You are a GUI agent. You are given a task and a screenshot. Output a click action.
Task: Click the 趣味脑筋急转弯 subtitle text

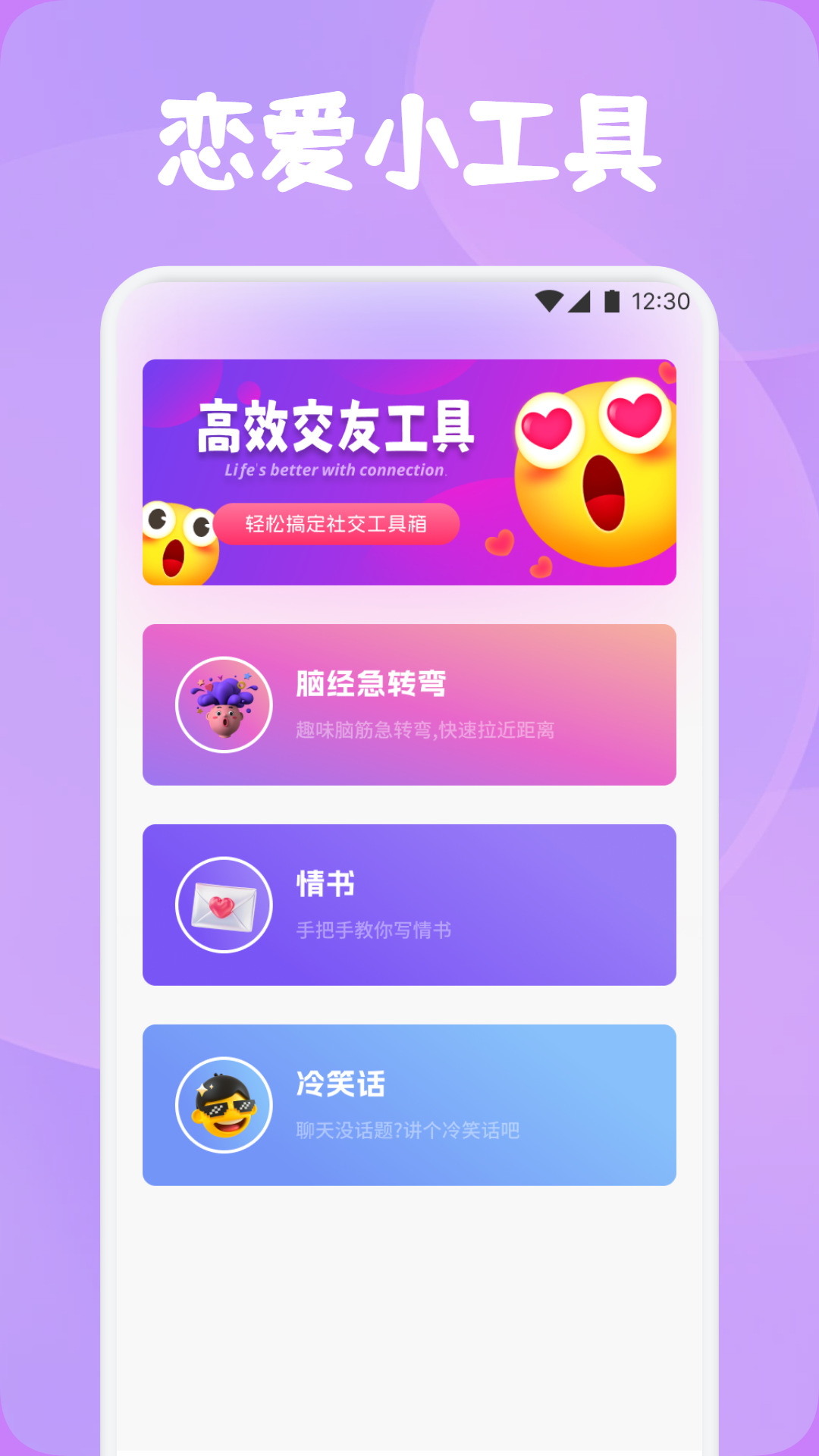point(424,730)
